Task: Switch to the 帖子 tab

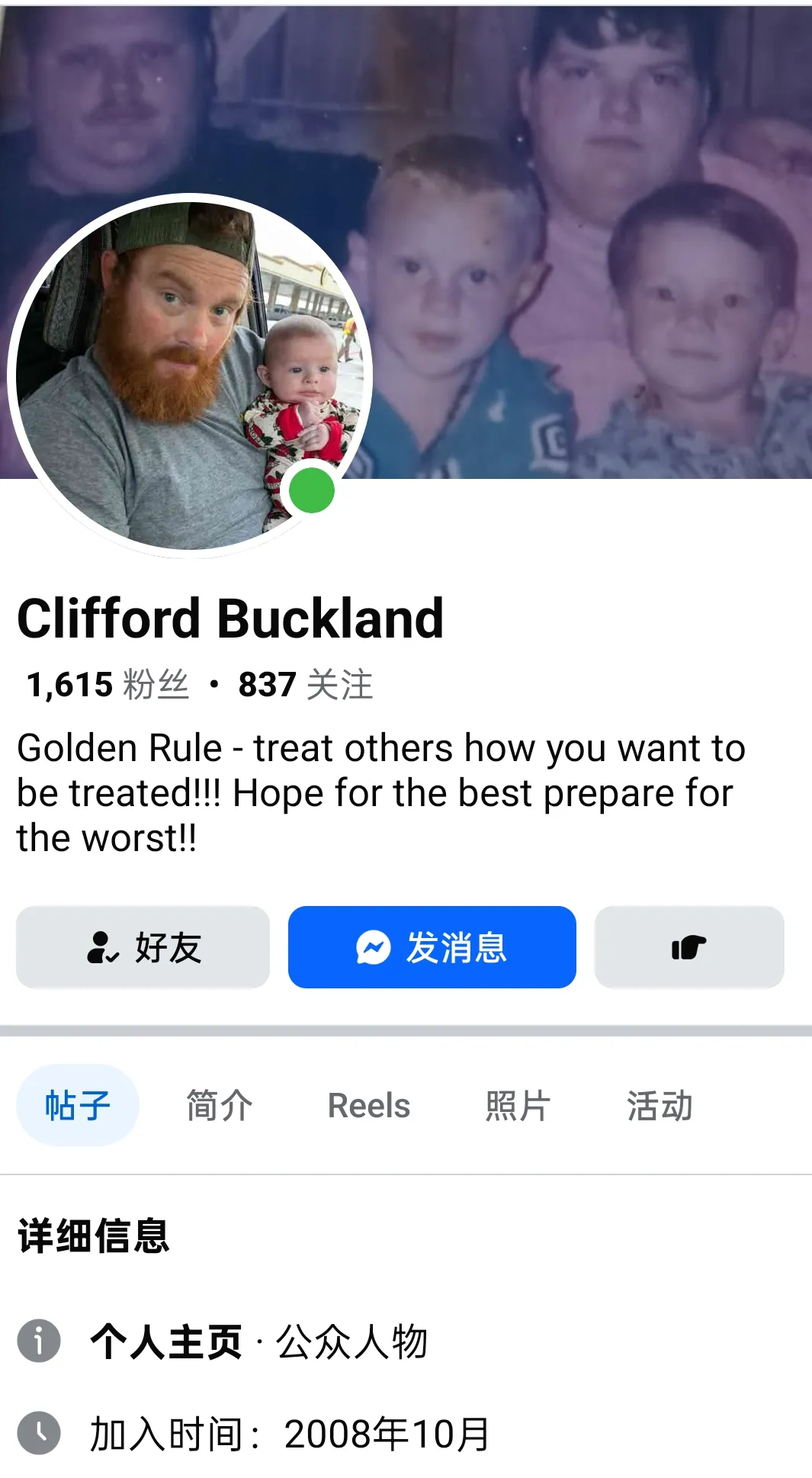Action: coord(78,1105)
